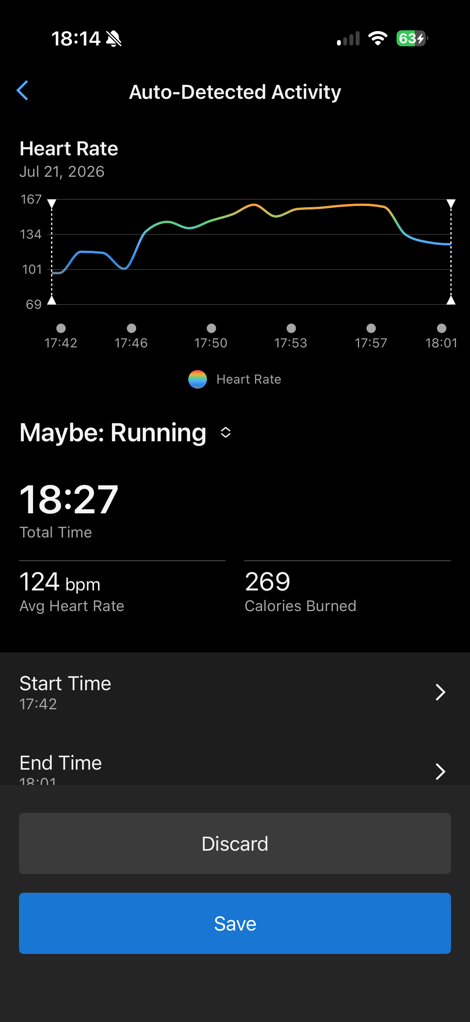
Task: Save the auto-detected activity
Action: click(x=235, y=924)
